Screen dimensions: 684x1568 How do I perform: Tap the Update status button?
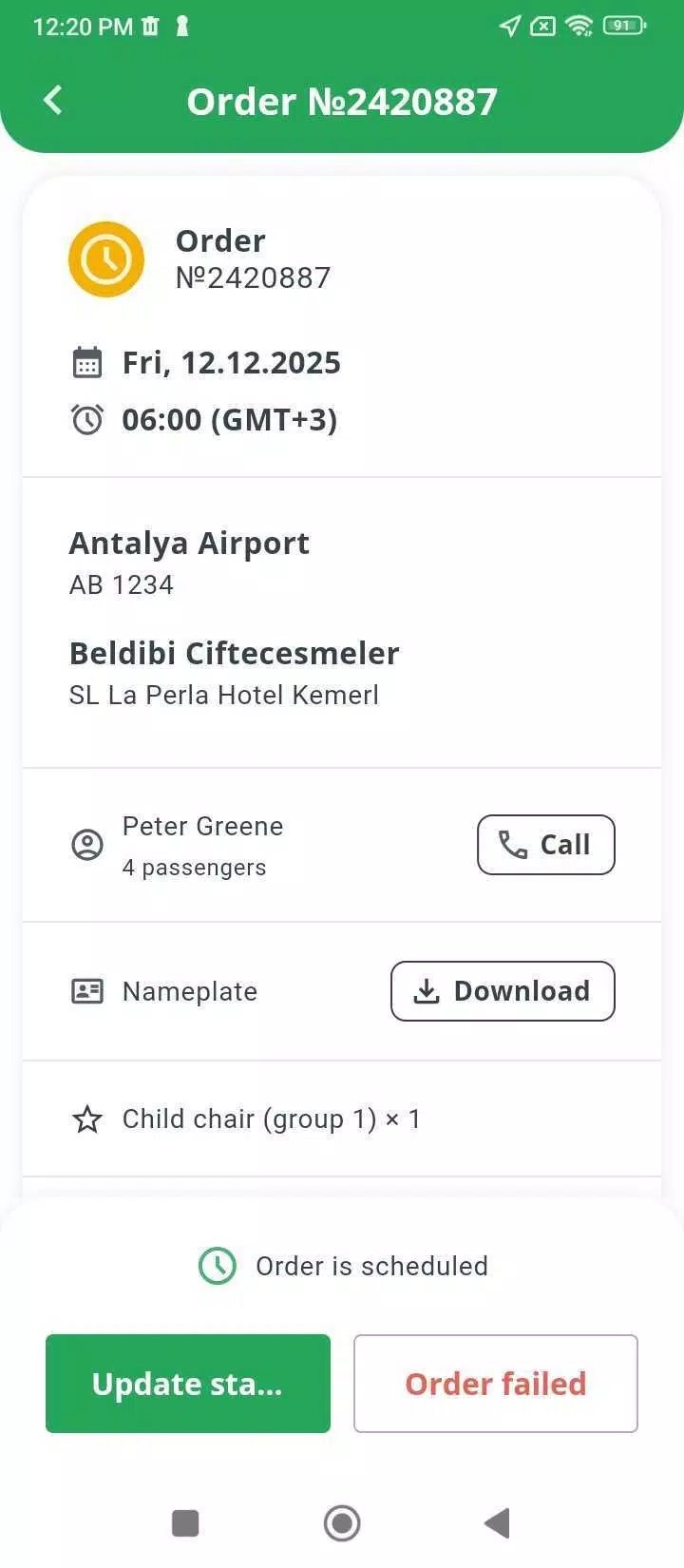click(188, 1384)
